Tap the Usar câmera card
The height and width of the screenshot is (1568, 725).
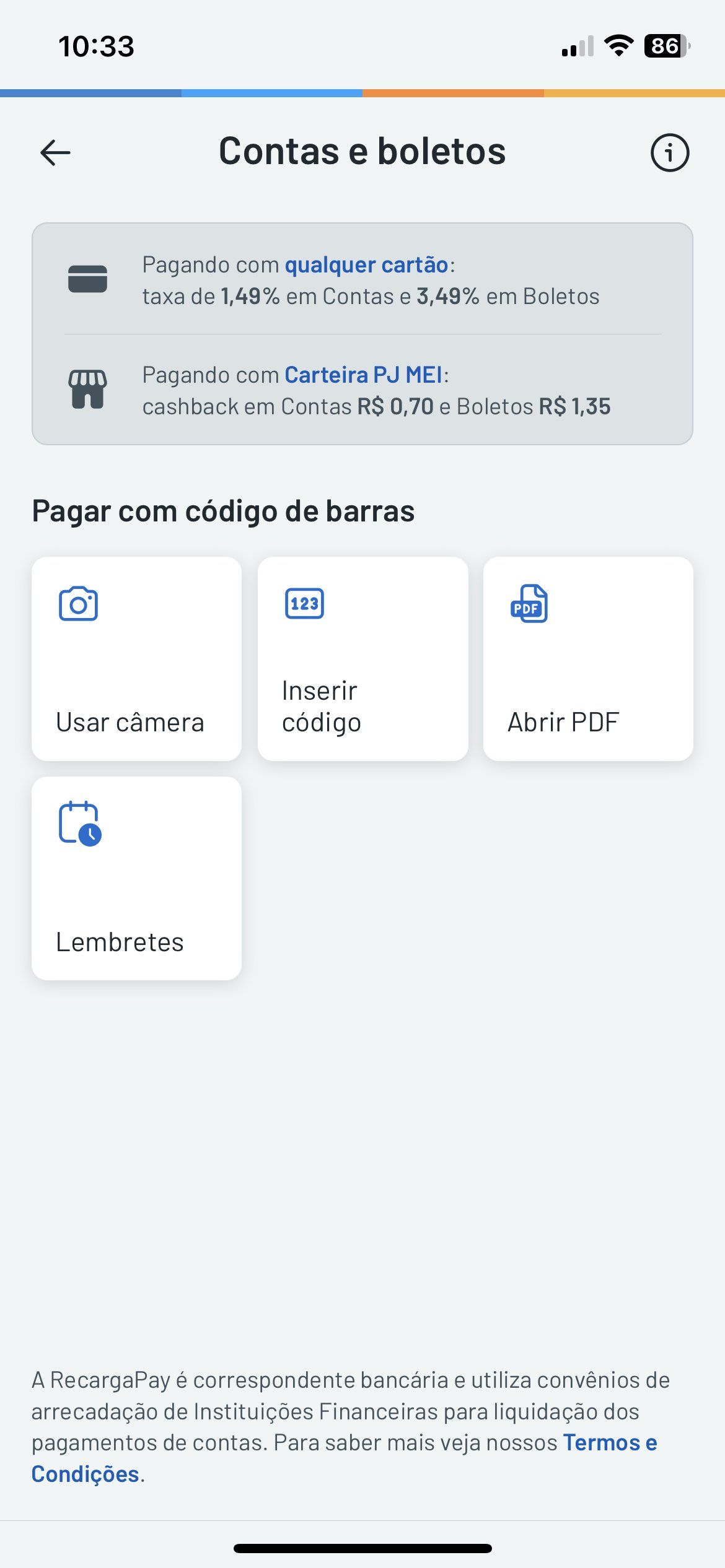(x=136, y=658)
